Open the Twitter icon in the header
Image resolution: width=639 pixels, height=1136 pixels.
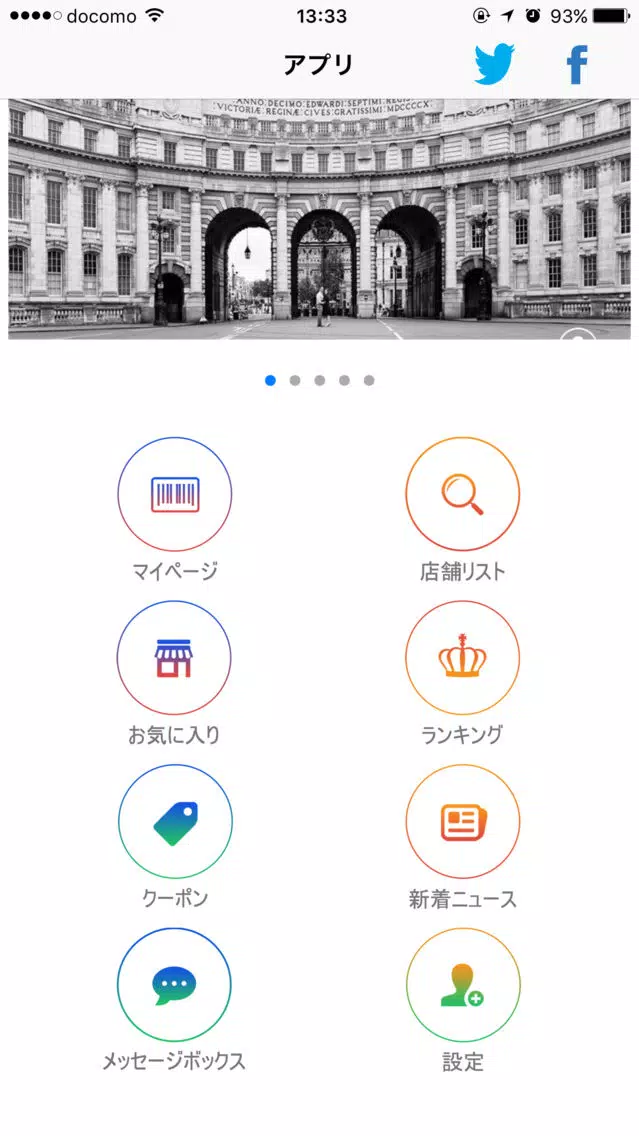click(495, 64)
